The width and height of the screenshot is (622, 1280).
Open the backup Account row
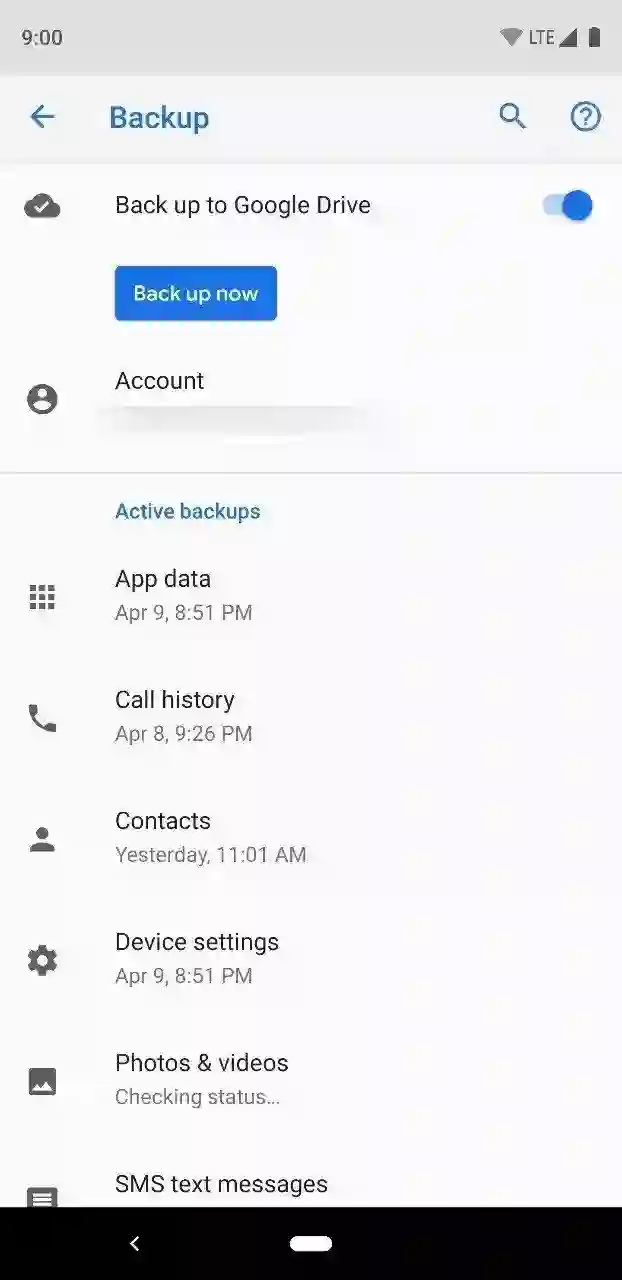240,399
